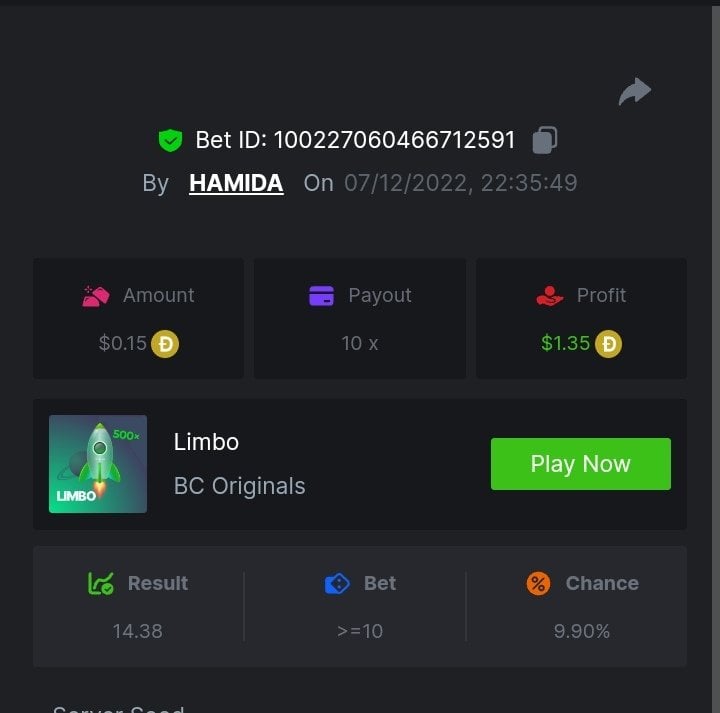The width and height of the screenshot is (720, 713).
Task: Share this bet via arrow icon
Action: 634,92
